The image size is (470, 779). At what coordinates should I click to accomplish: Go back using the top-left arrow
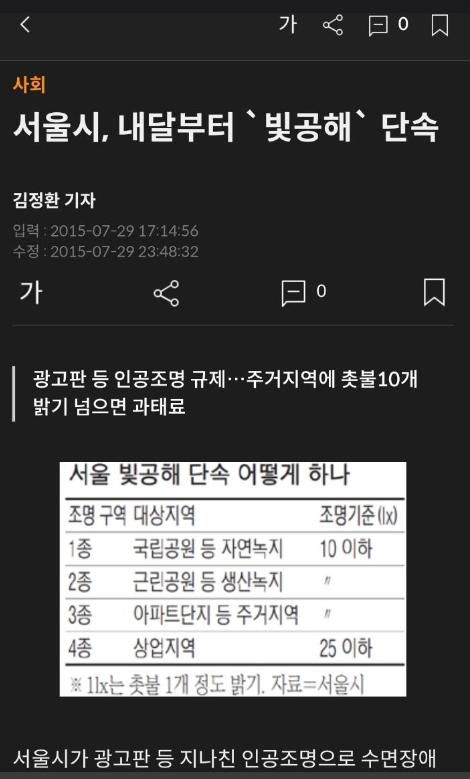point(25,24)
